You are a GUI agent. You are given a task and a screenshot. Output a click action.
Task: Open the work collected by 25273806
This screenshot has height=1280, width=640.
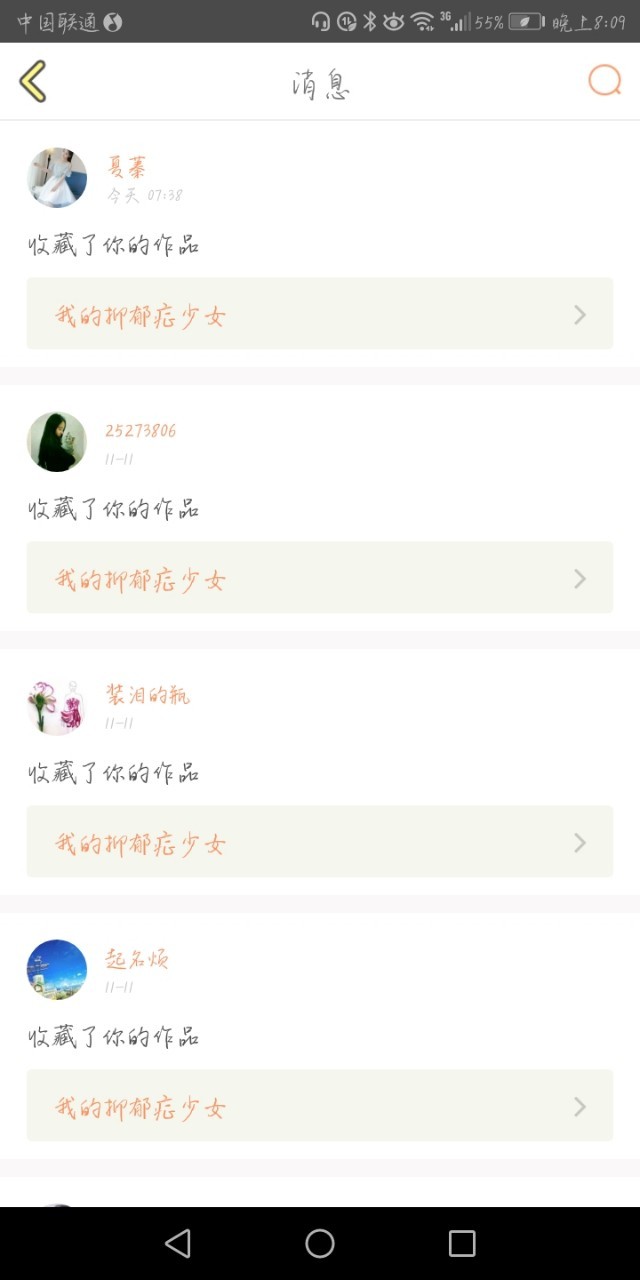coord(319,578)
